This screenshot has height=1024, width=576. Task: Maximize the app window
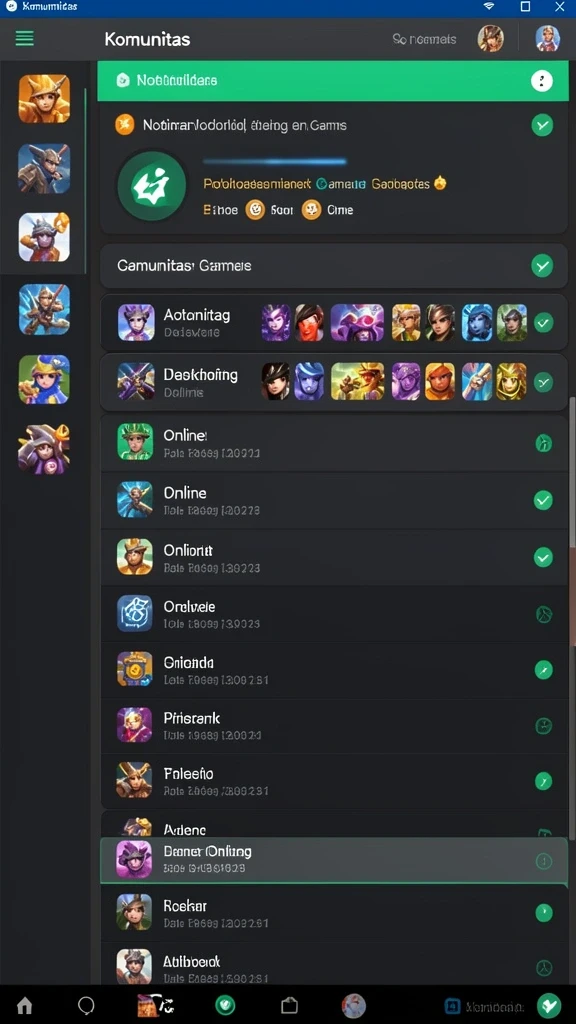525,7
